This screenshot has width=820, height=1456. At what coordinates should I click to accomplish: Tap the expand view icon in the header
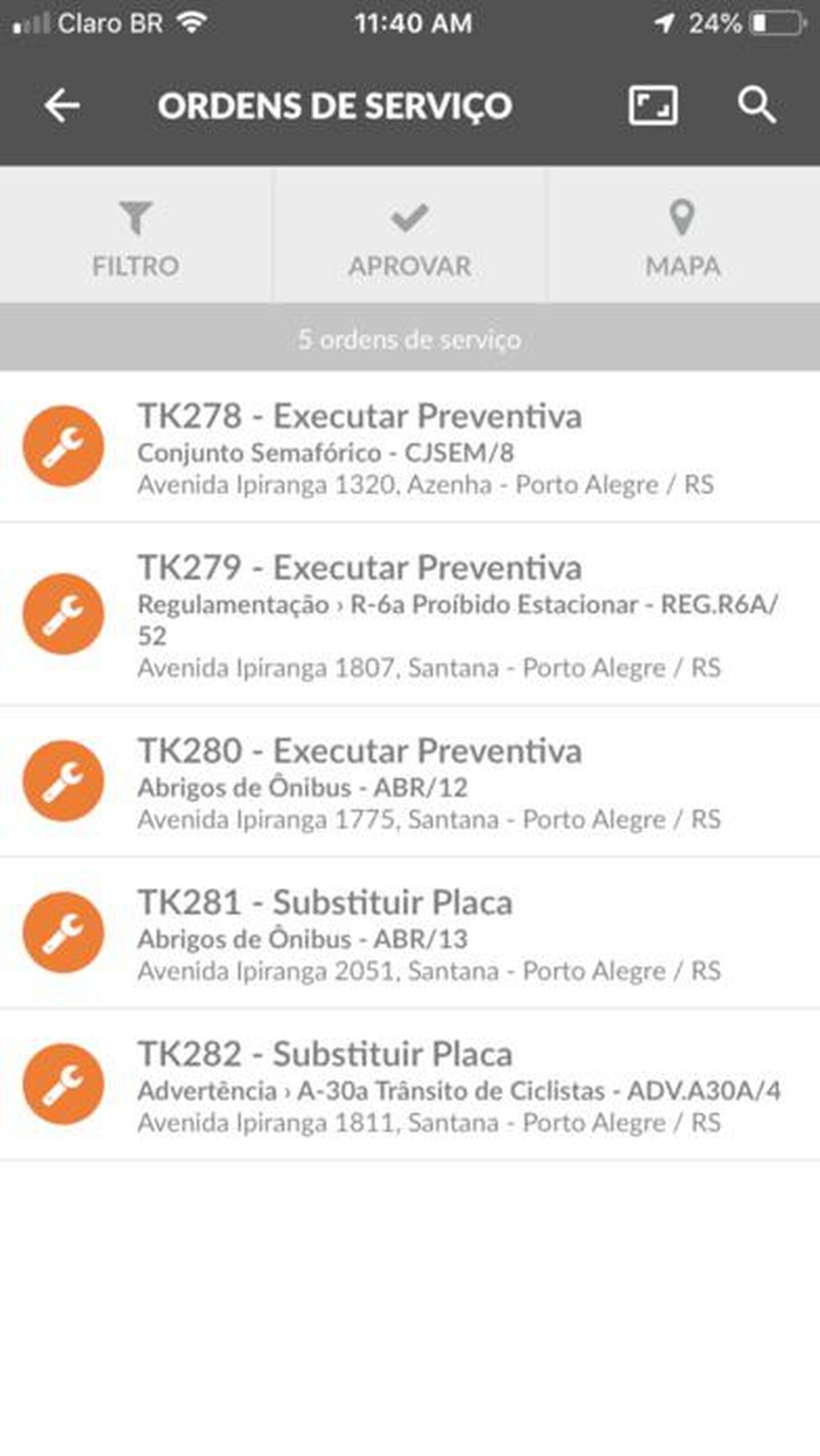pyautogui.click(x=652, y=104)
